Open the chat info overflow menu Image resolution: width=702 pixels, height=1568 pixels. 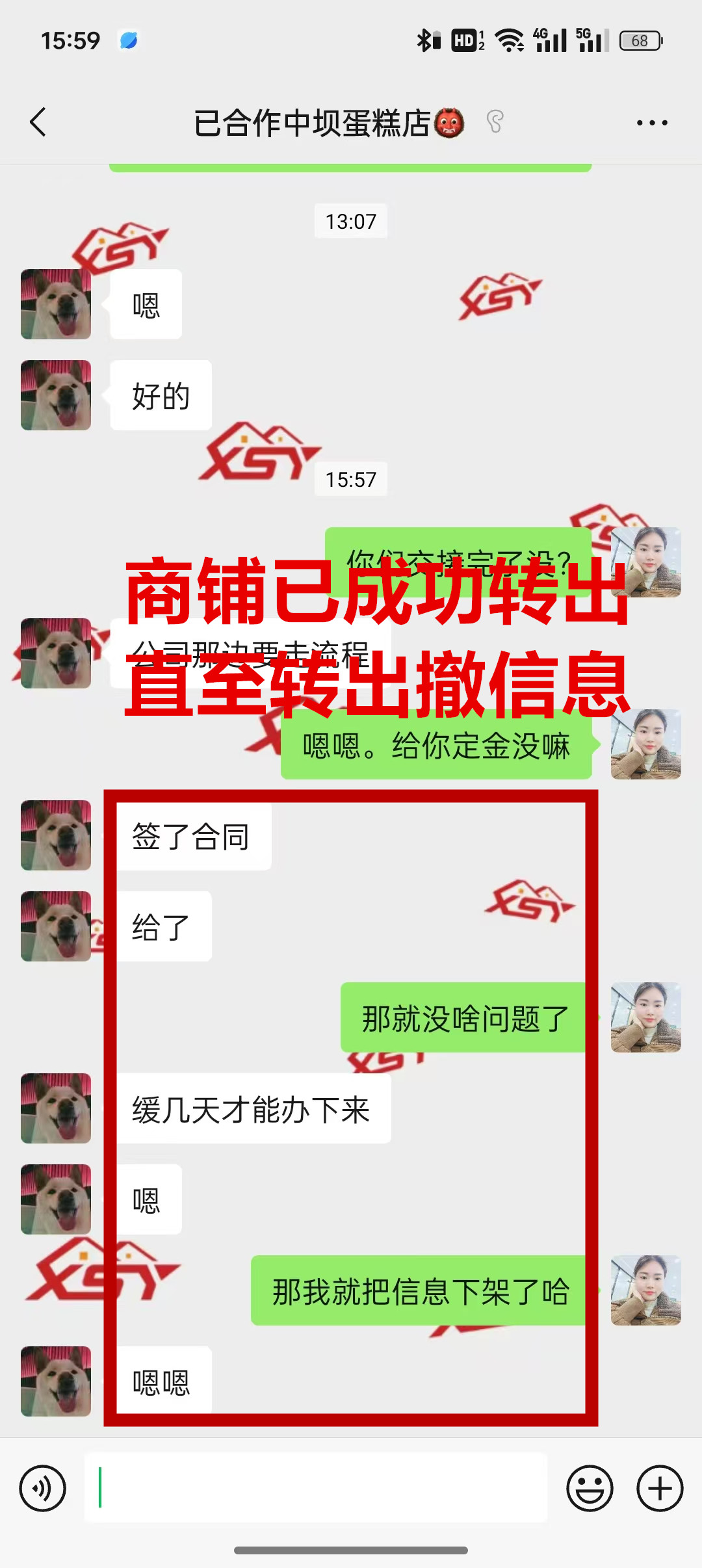coord(652,122)
